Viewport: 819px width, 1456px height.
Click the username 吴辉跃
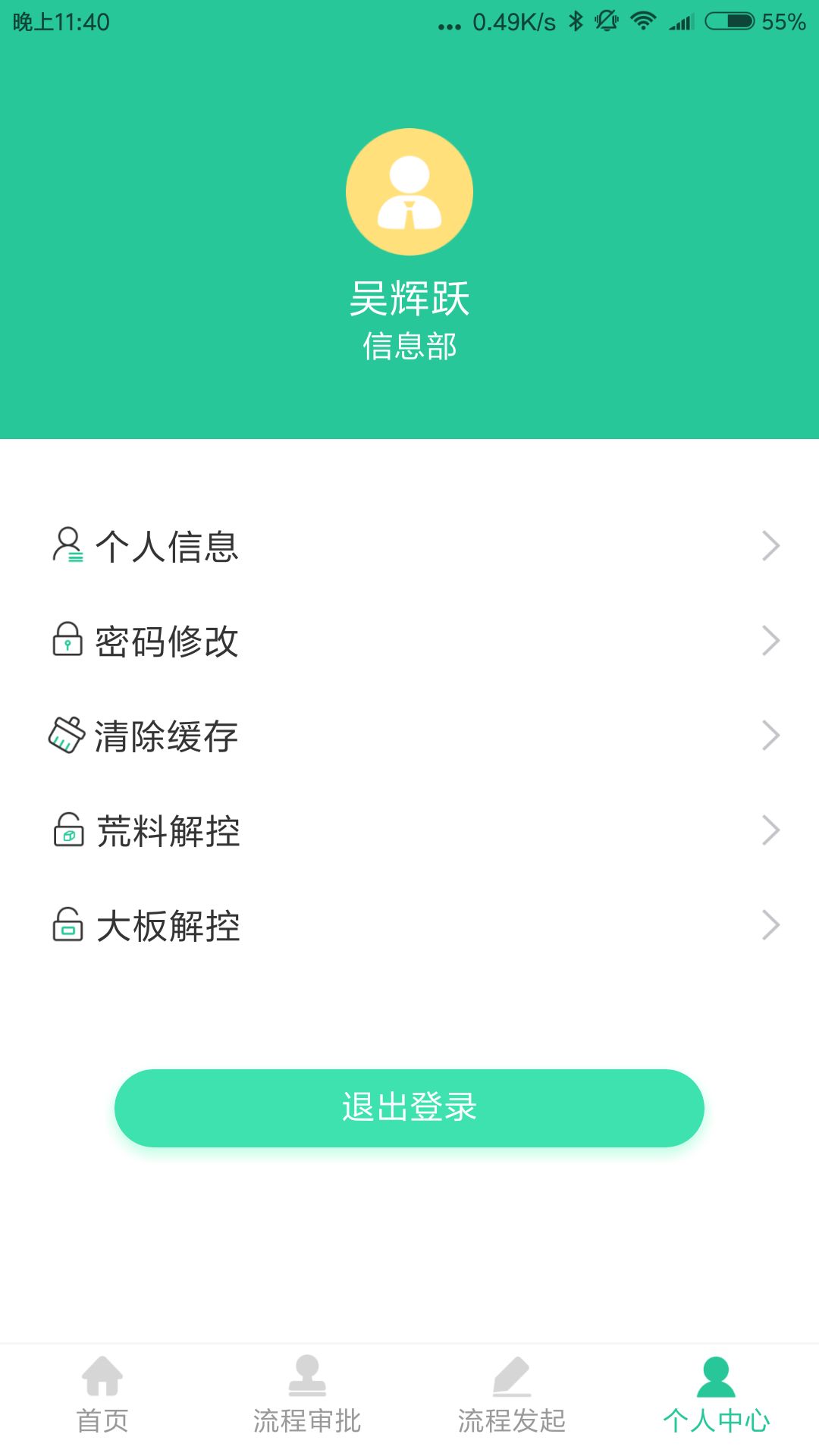[409, 302]
